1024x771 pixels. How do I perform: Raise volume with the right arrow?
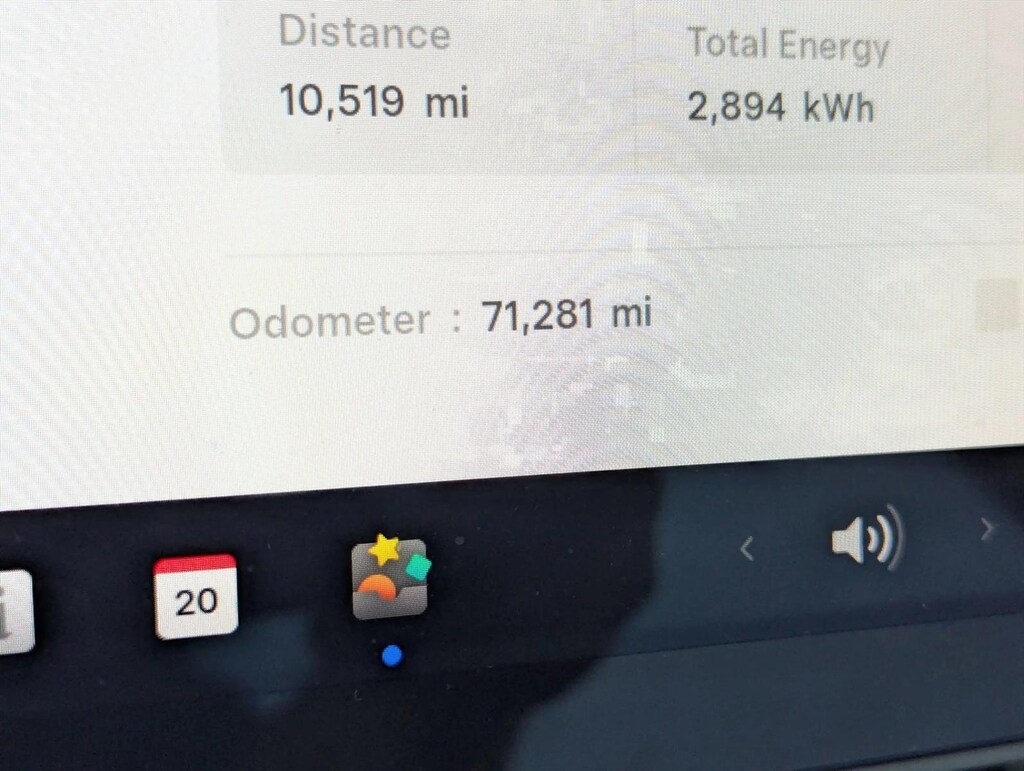987,528
